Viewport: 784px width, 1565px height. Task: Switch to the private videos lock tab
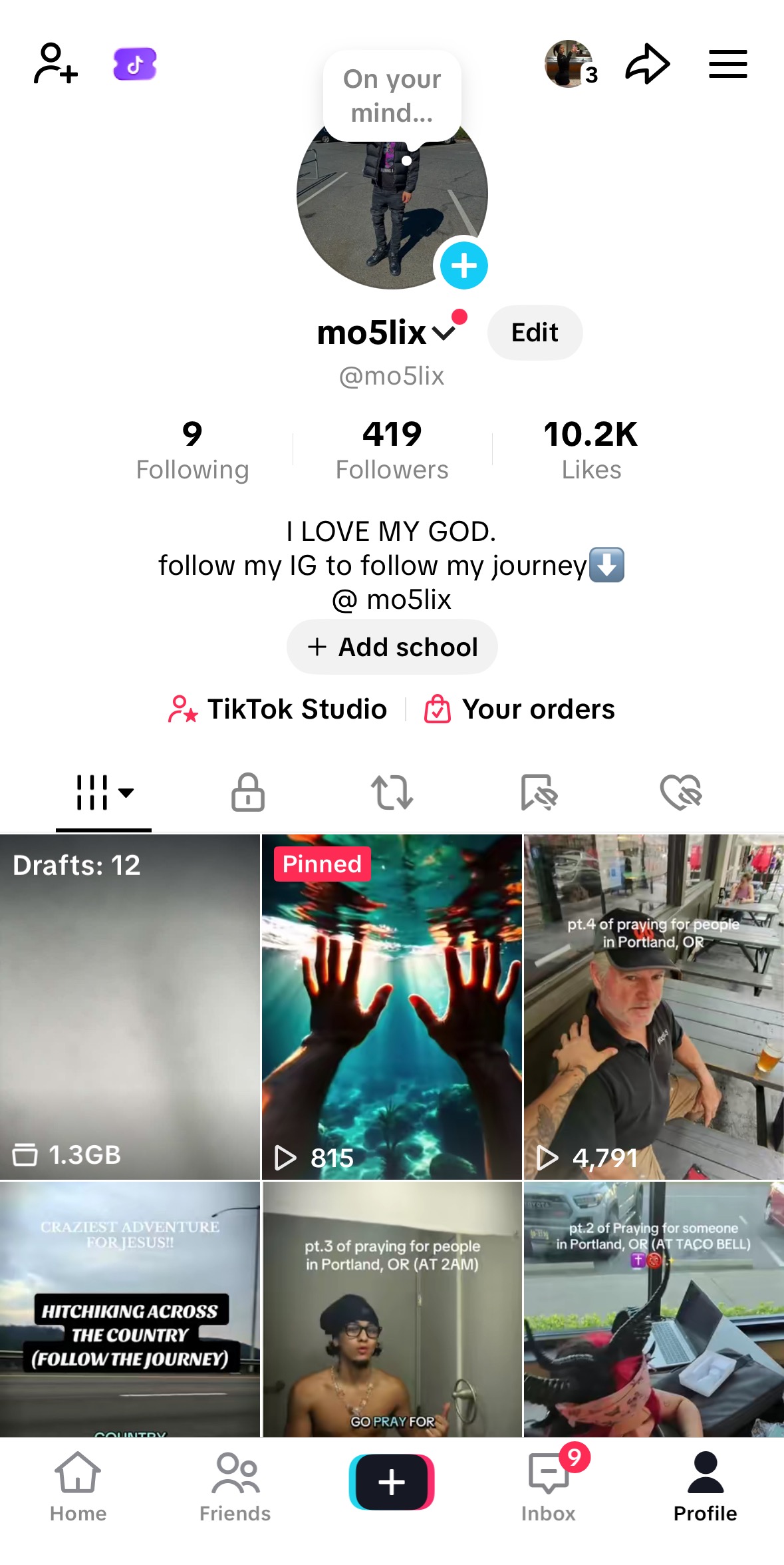pyautogui.click(x=247, y=792)
